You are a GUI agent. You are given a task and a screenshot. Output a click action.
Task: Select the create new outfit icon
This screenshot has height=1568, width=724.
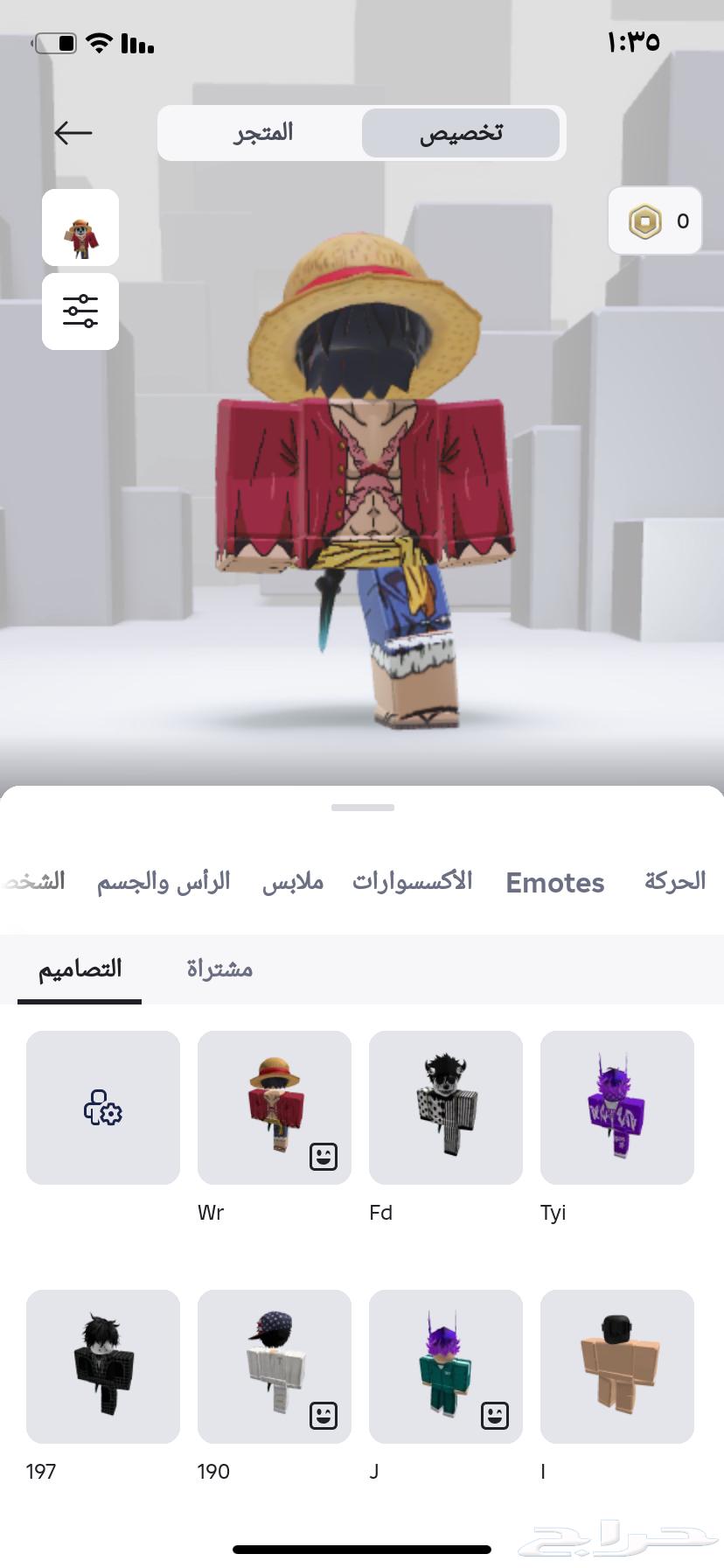[x=102, y=1107]
